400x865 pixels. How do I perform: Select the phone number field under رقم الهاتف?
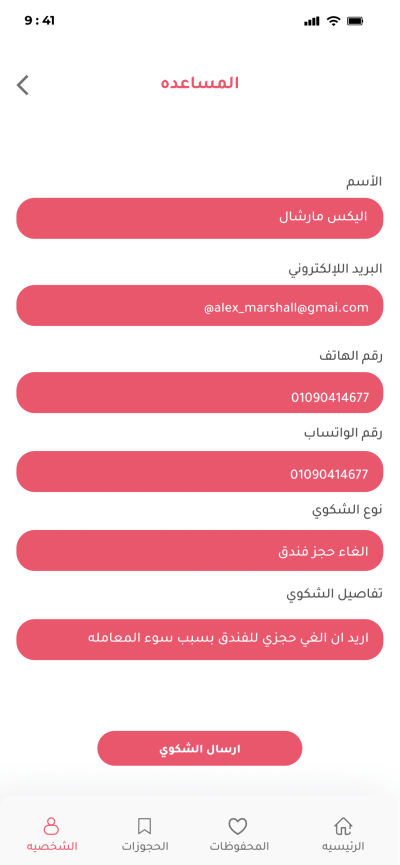(200, 392)
